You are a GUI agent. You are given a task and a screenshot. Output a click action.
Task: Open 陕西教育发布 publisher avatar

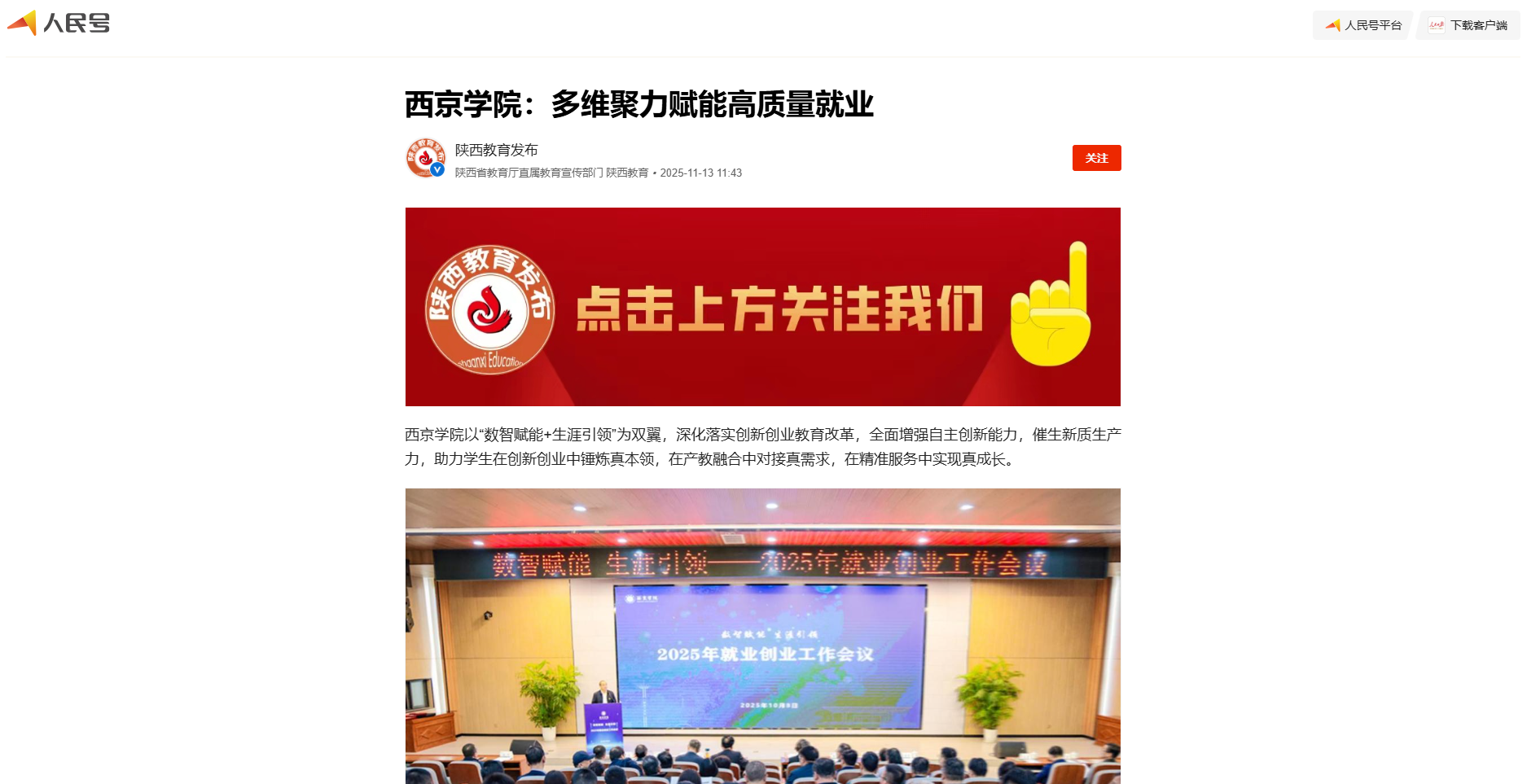[x=425, y=158]
